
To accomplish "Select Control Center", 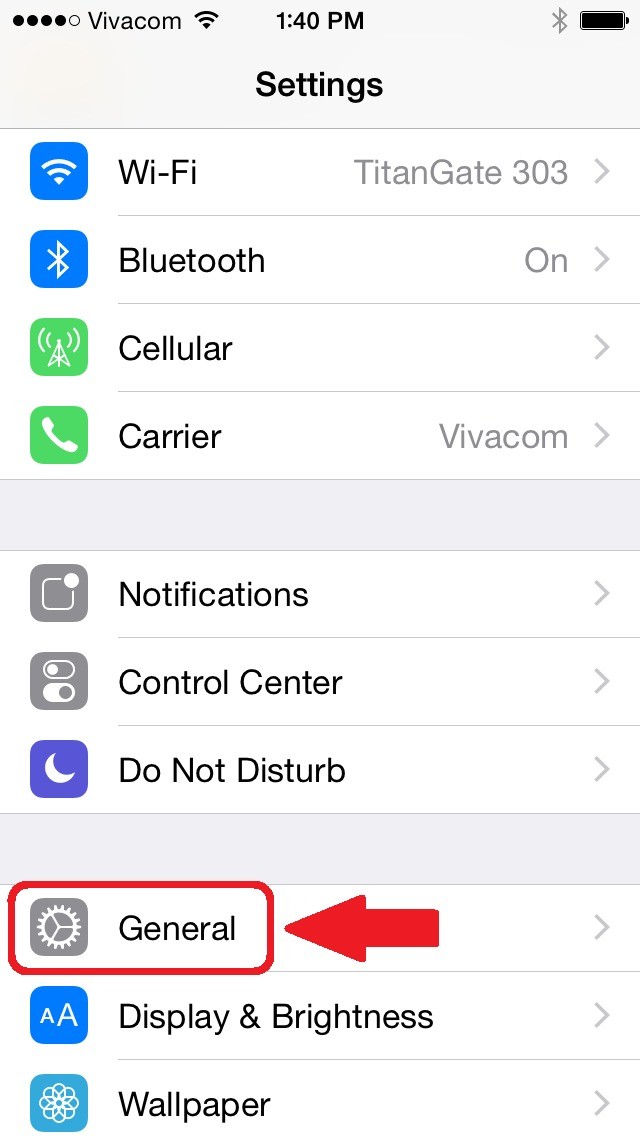I will 320,682.
